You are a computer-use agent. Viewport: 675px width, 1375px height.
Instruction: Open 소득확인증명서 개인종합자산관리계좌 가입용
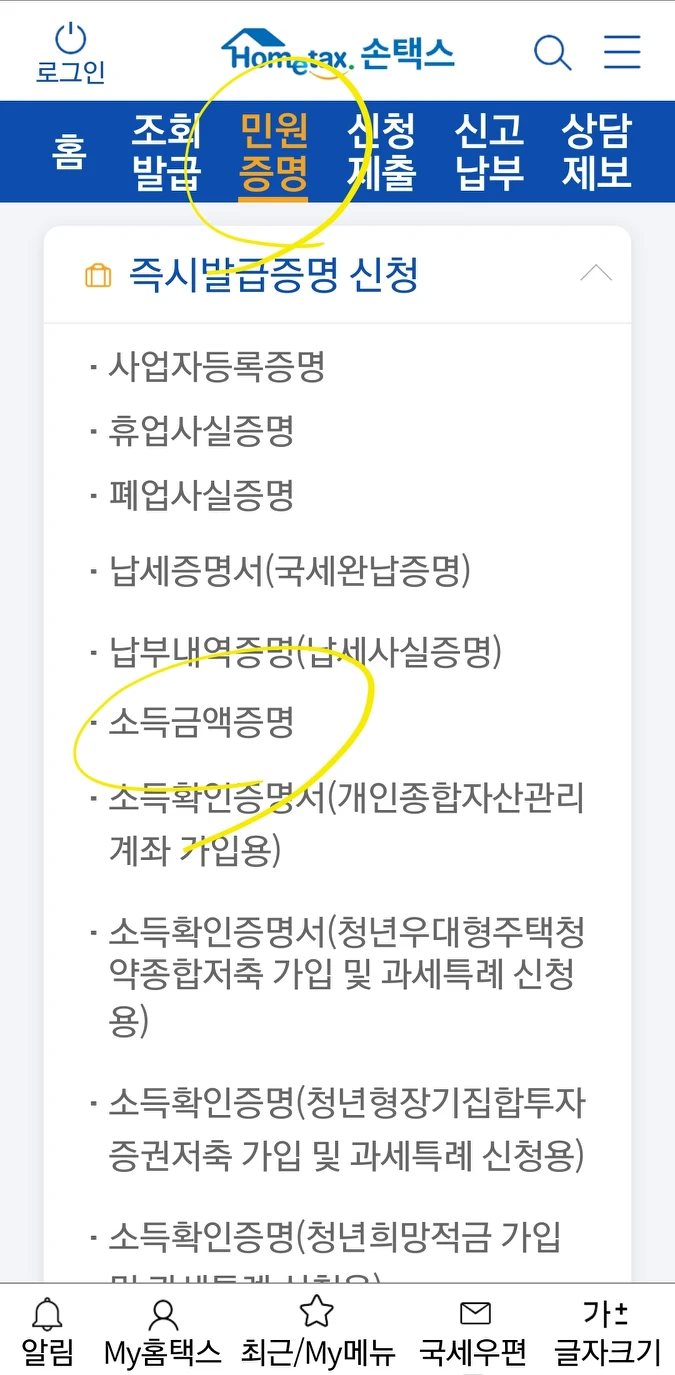346,824
